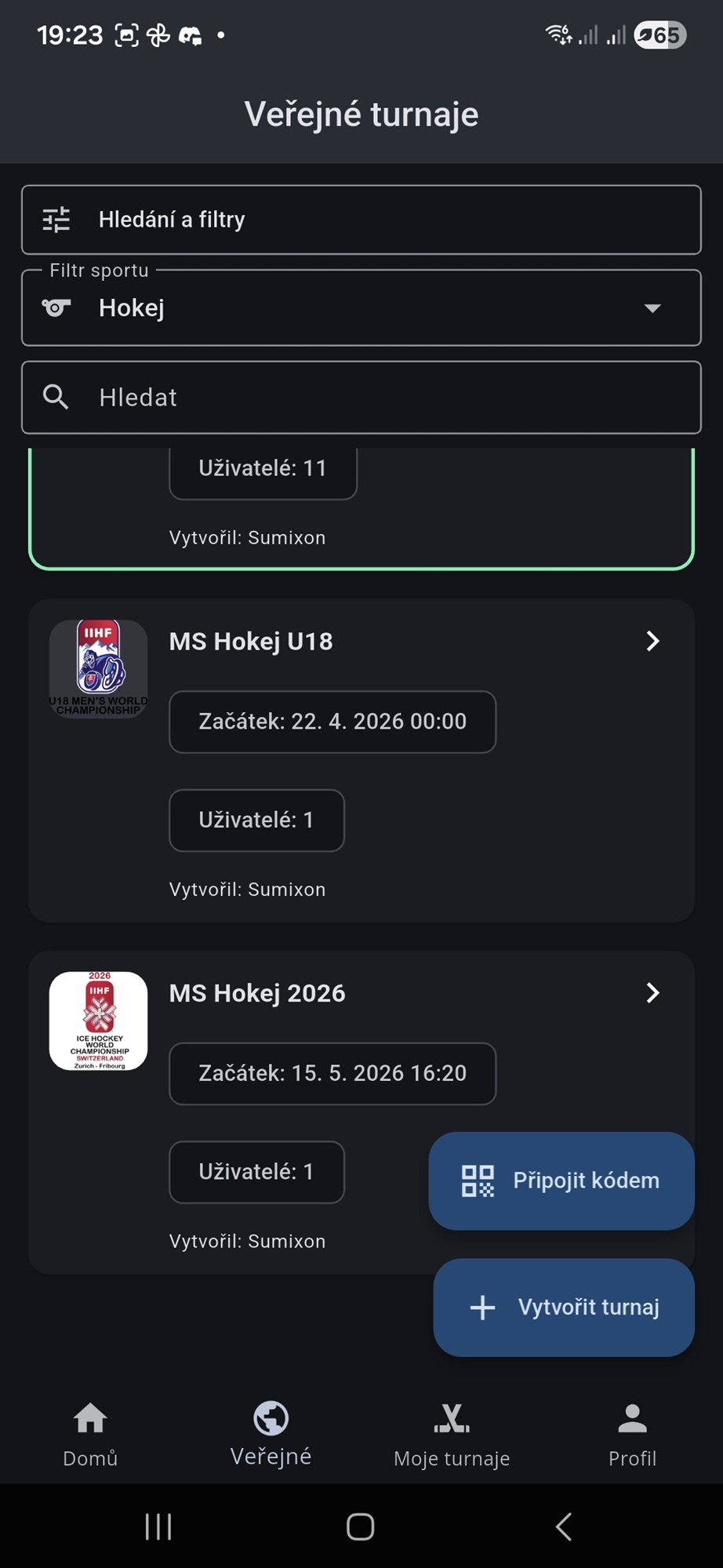The width and height of the screenshot is (723, 1568).
Task: Click the Uživatelé: 11 chip
Action: coord(263,468)
